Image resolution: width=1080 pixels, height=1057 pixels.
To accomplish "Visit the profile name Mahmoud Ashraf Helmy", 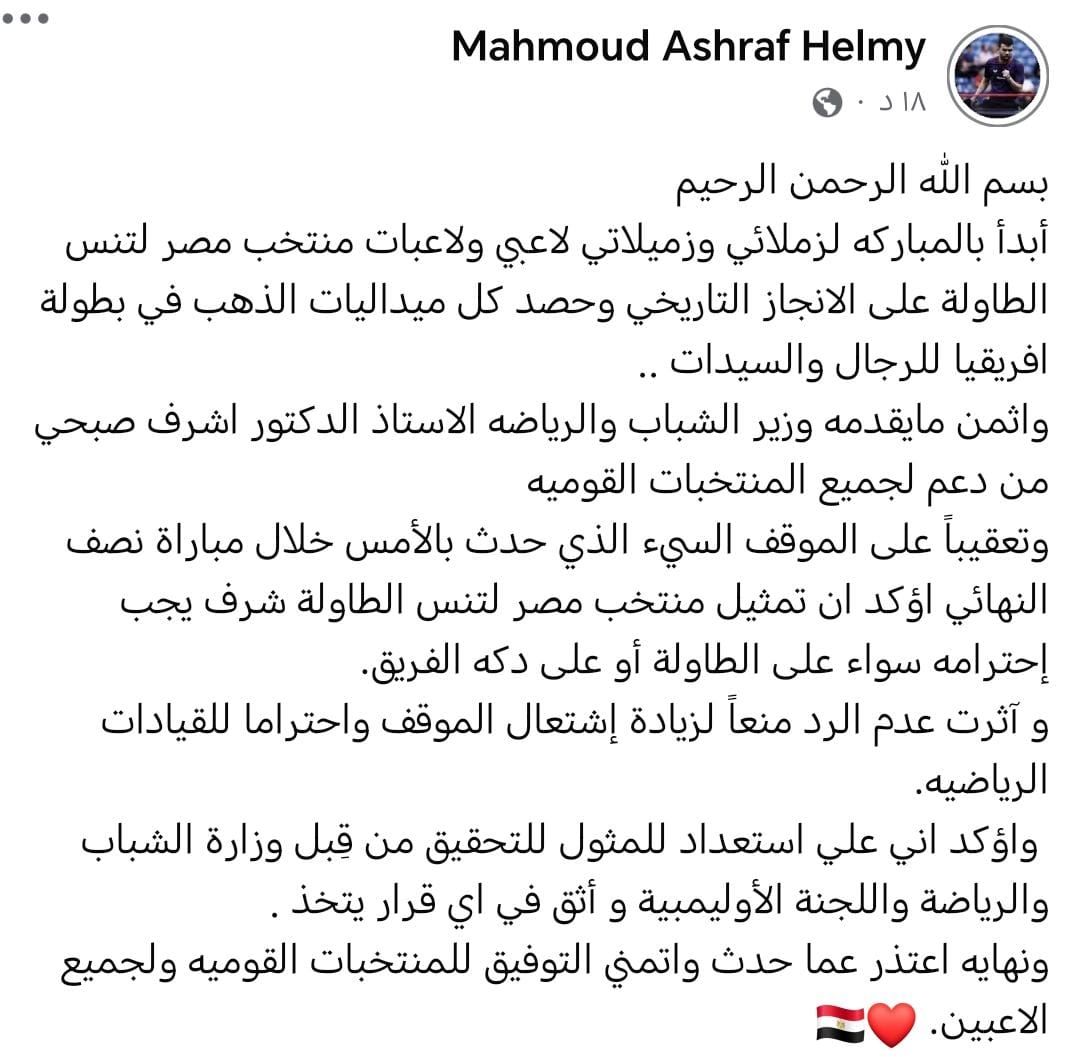I will [688, 48].
